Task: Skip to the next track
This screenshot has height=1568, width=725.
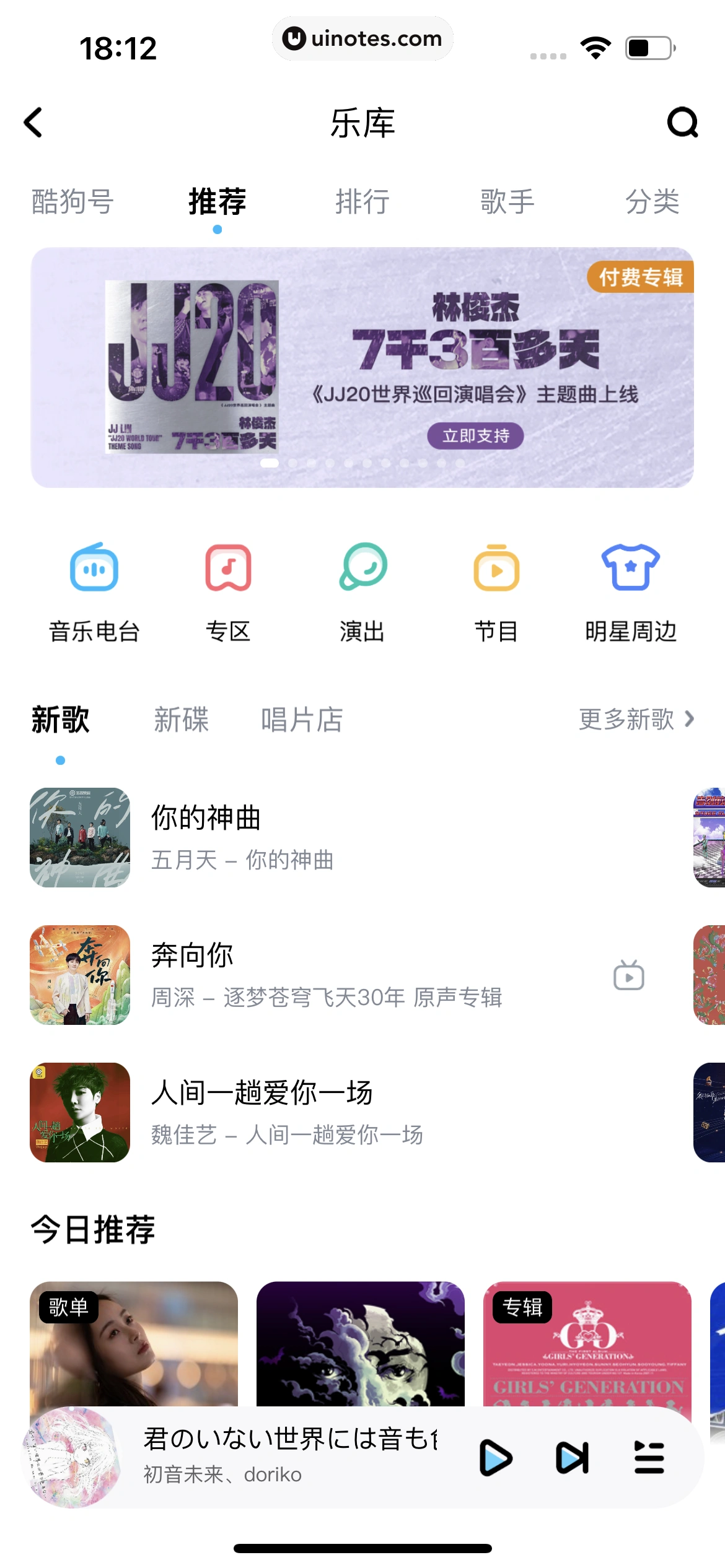Action: [572, 1458]
